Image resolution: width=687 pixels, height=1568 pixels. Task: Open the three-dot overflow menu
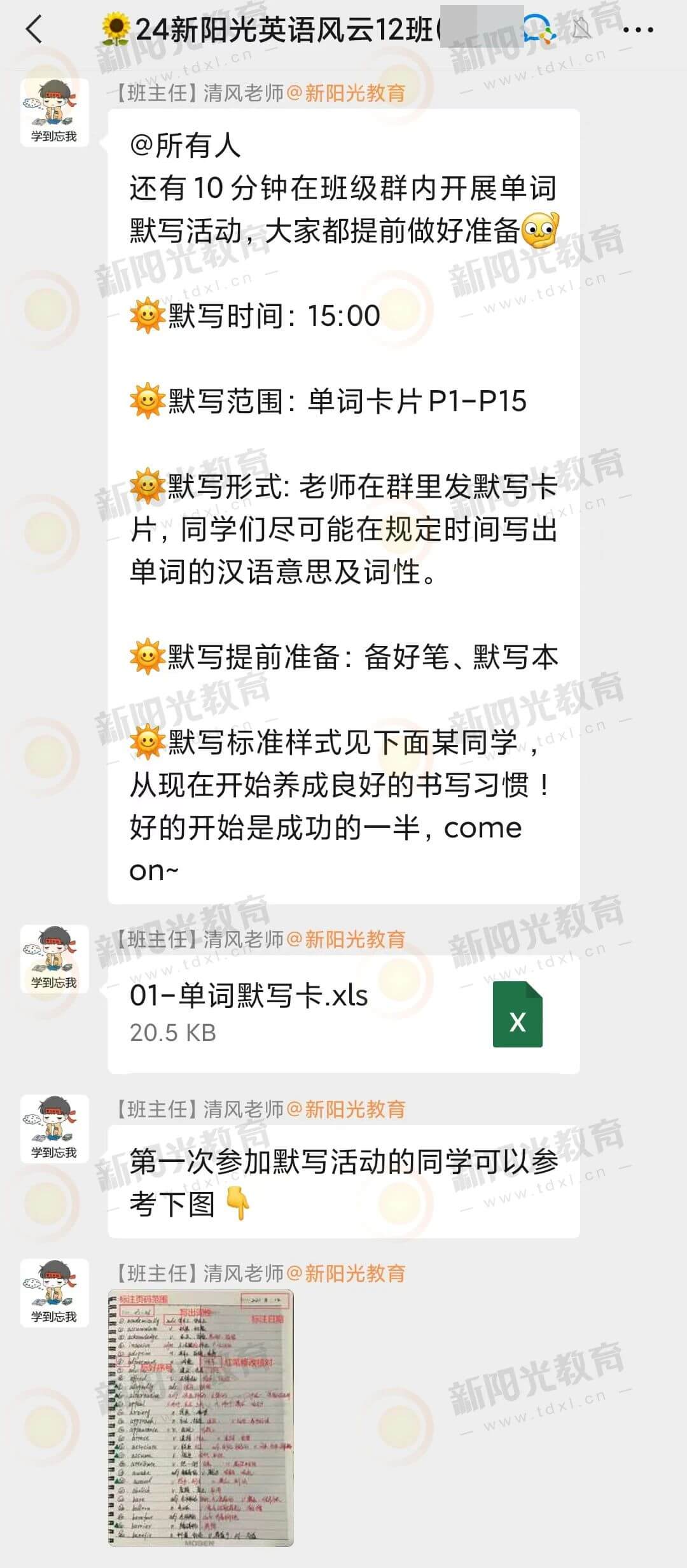pos(638,29)
